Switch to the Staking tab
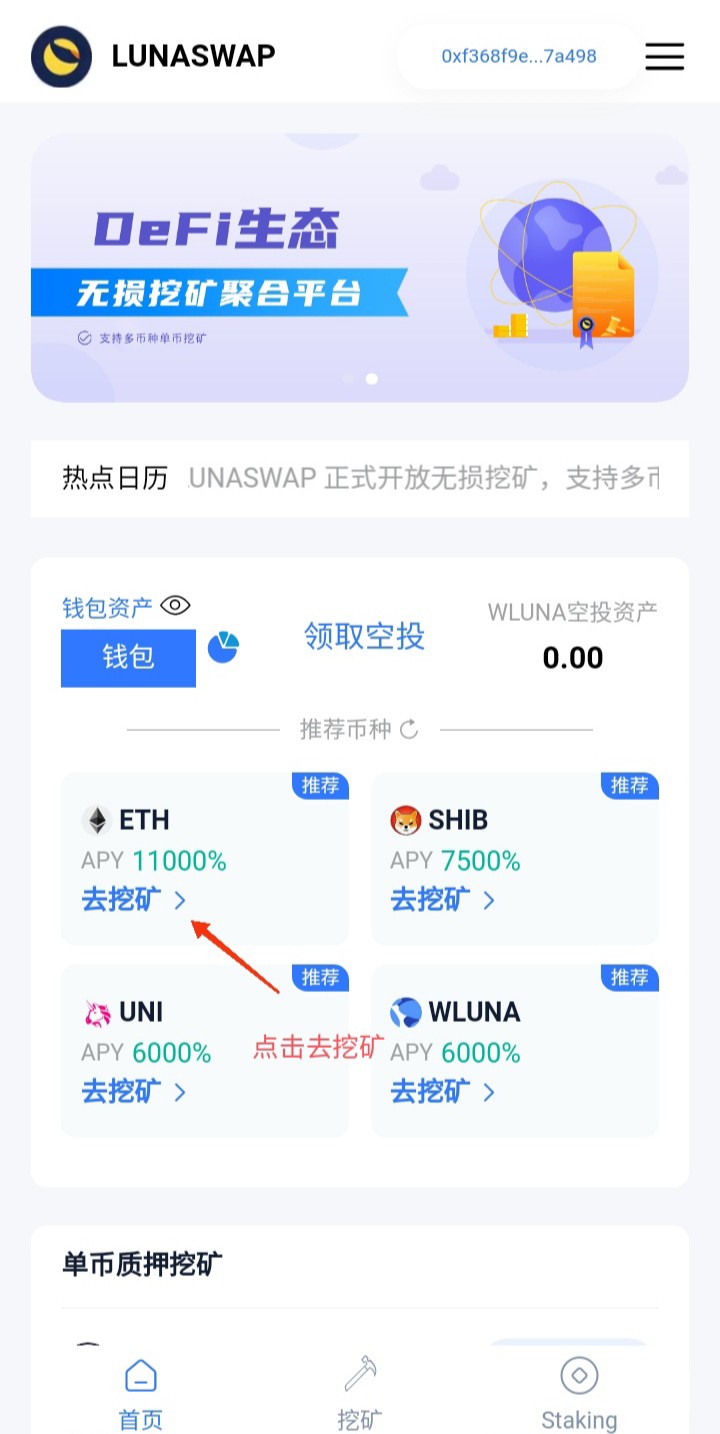Image resolution: width=720 pixels, height=1434 pixels. tap(579, 1394)
